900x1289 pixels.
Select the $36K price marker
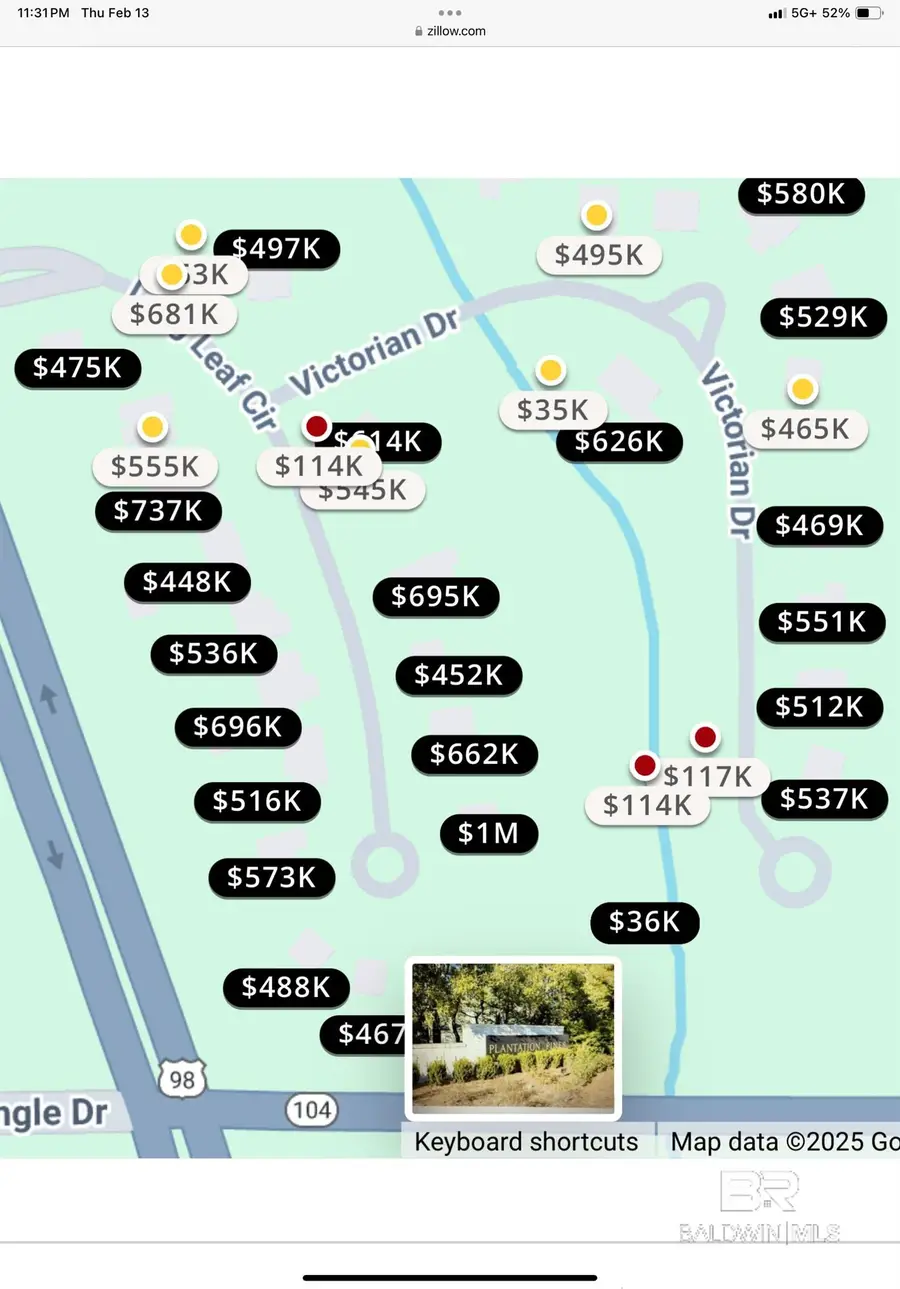[644, 922]
